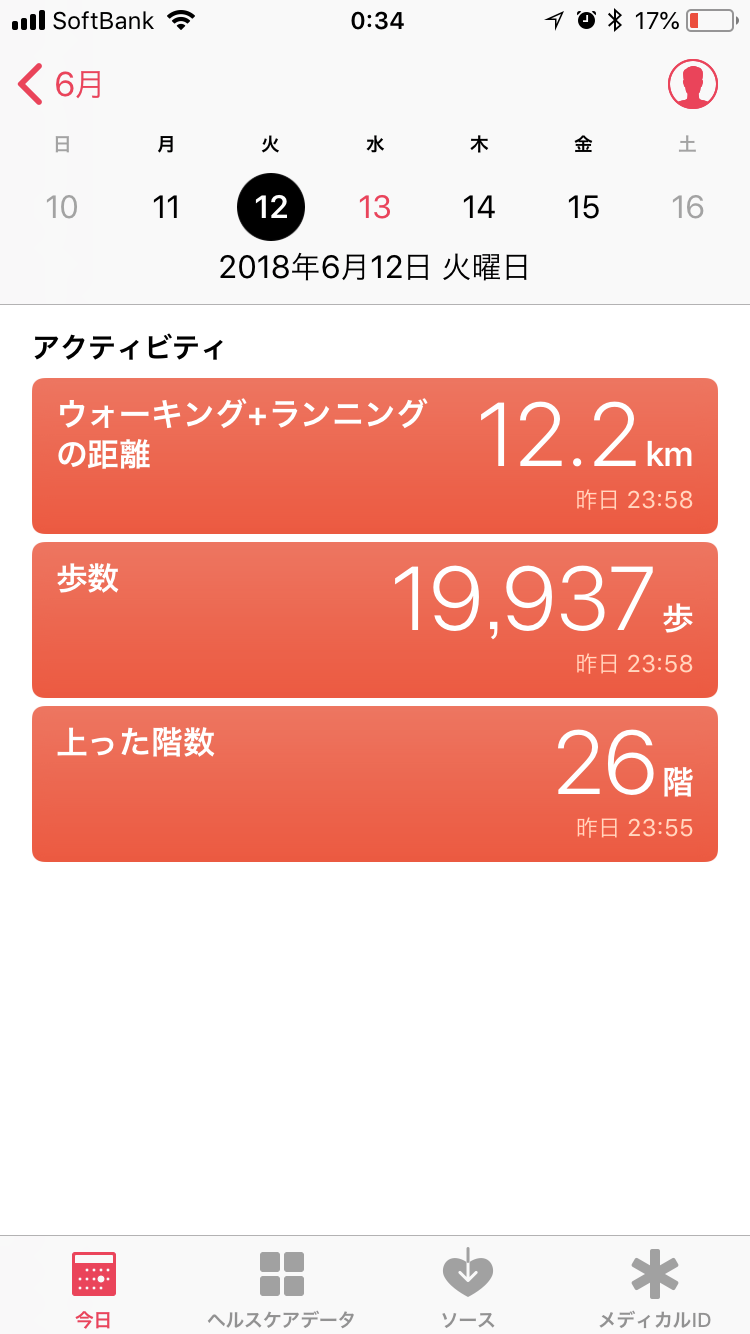
Task: Select date 15 in the week row
Action: tap(583, 207)
